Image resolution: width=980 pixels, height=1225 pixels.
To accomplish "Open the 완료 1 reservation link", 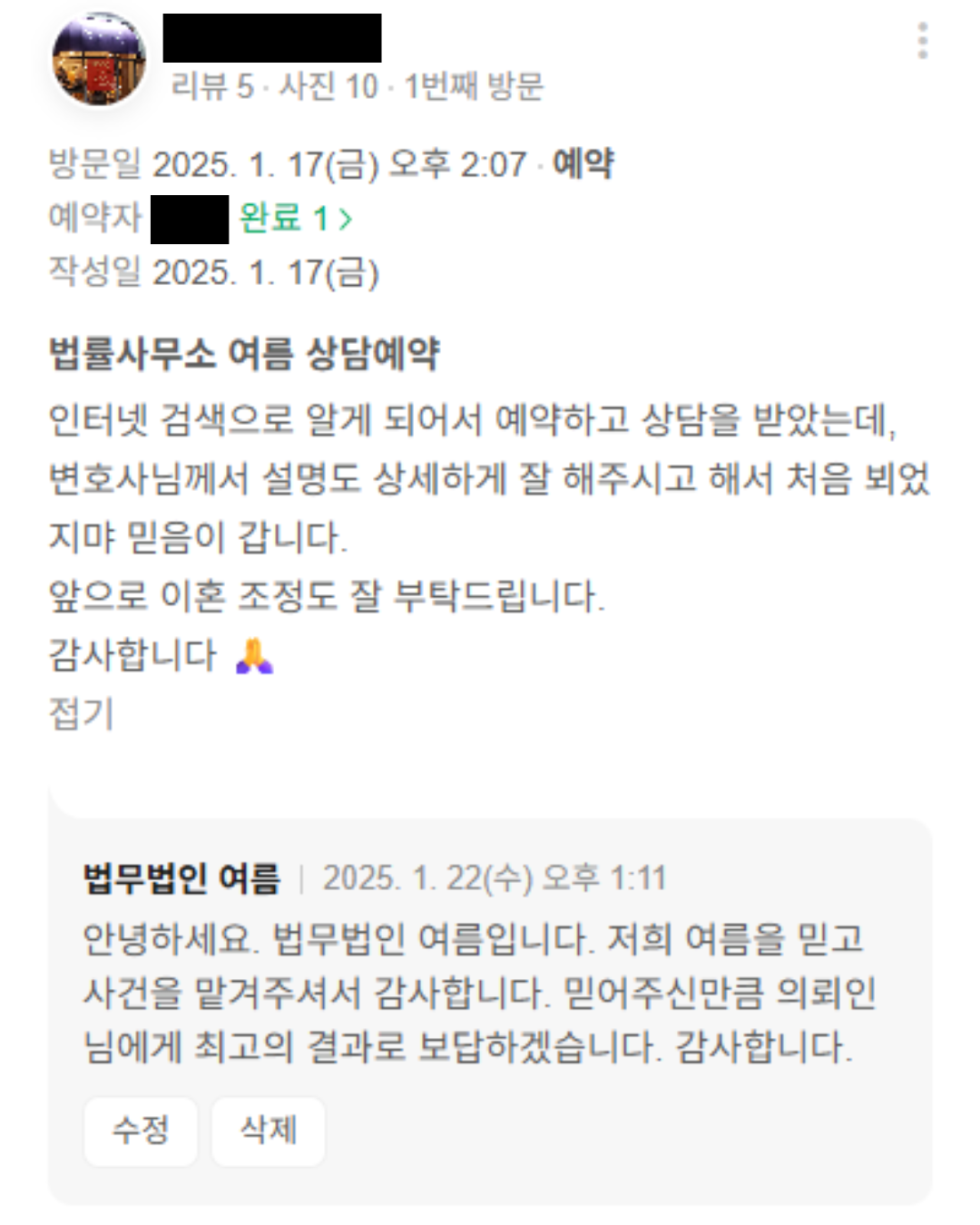I will pos(295,219).
